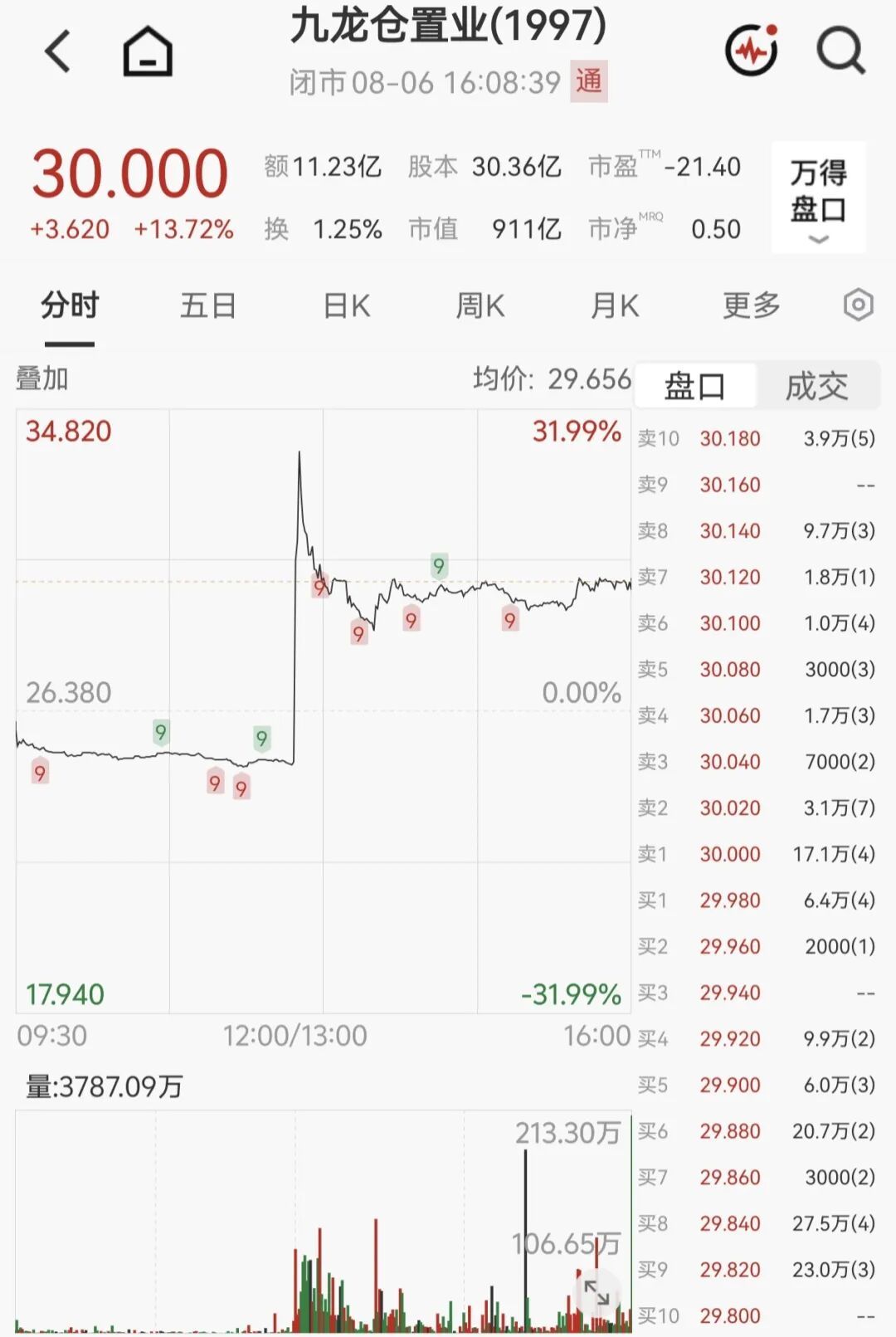Switch to the 日K chart tab
The height and width of the screenshot is (1337, 896).
(x=346, y=306)
